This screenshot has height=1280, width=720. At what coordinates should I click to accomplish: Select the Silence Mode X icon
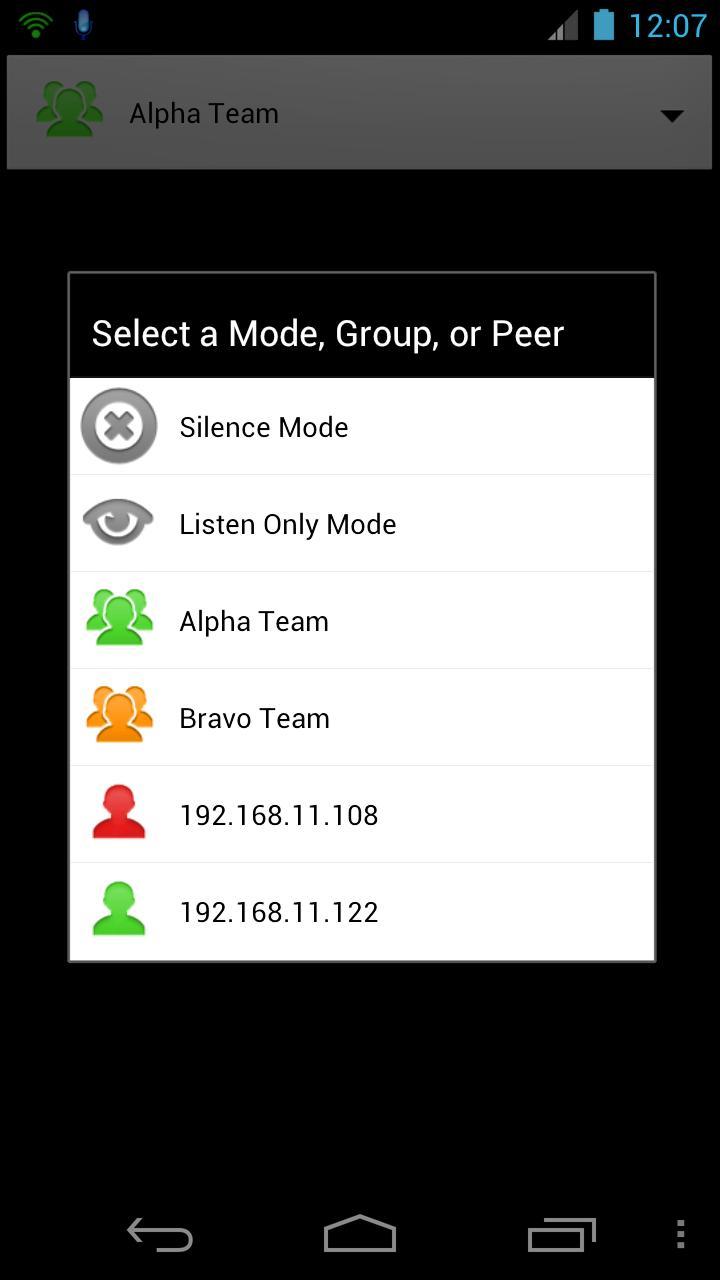tap(118, 425)
